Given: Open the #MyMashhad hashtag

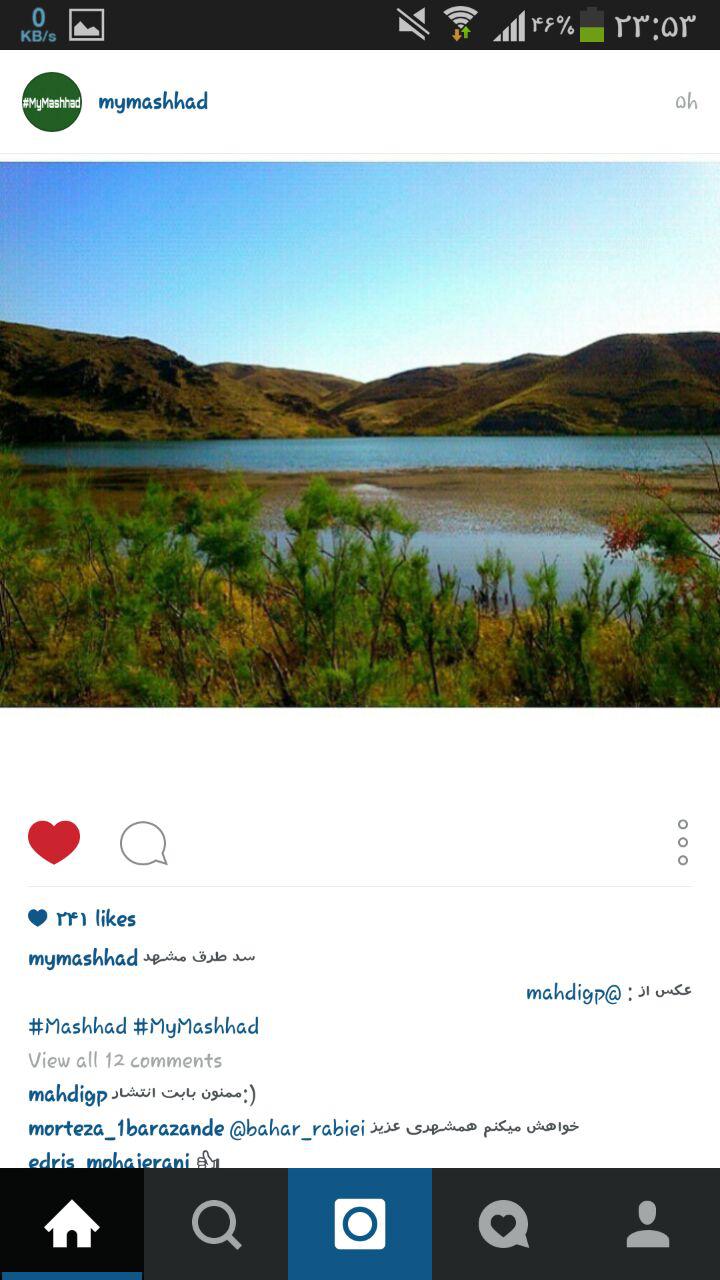Looking at the screenshot, I should 196,1026.
